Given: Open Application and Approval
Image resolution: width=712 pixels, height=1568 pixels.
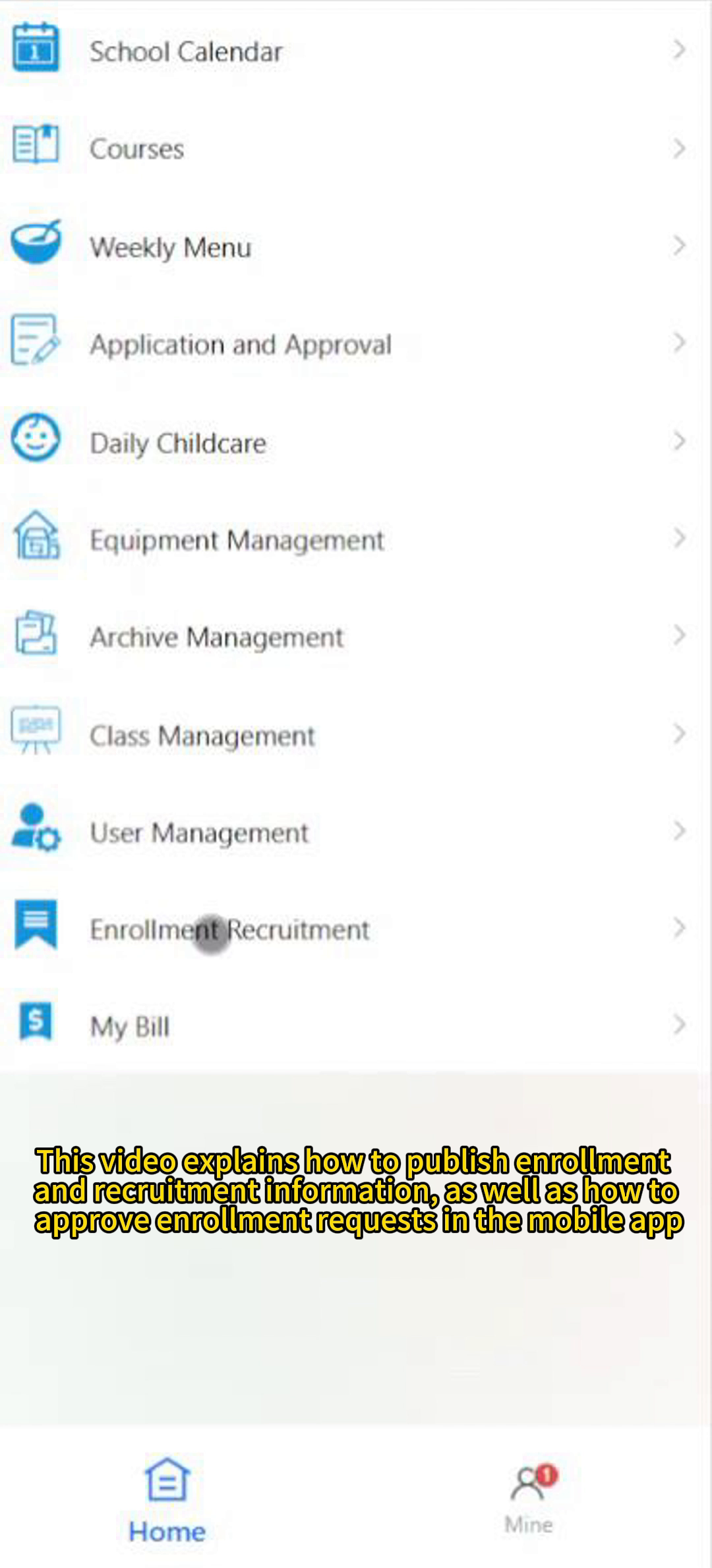Looking at the screenshot, I should tap(241, 345).
